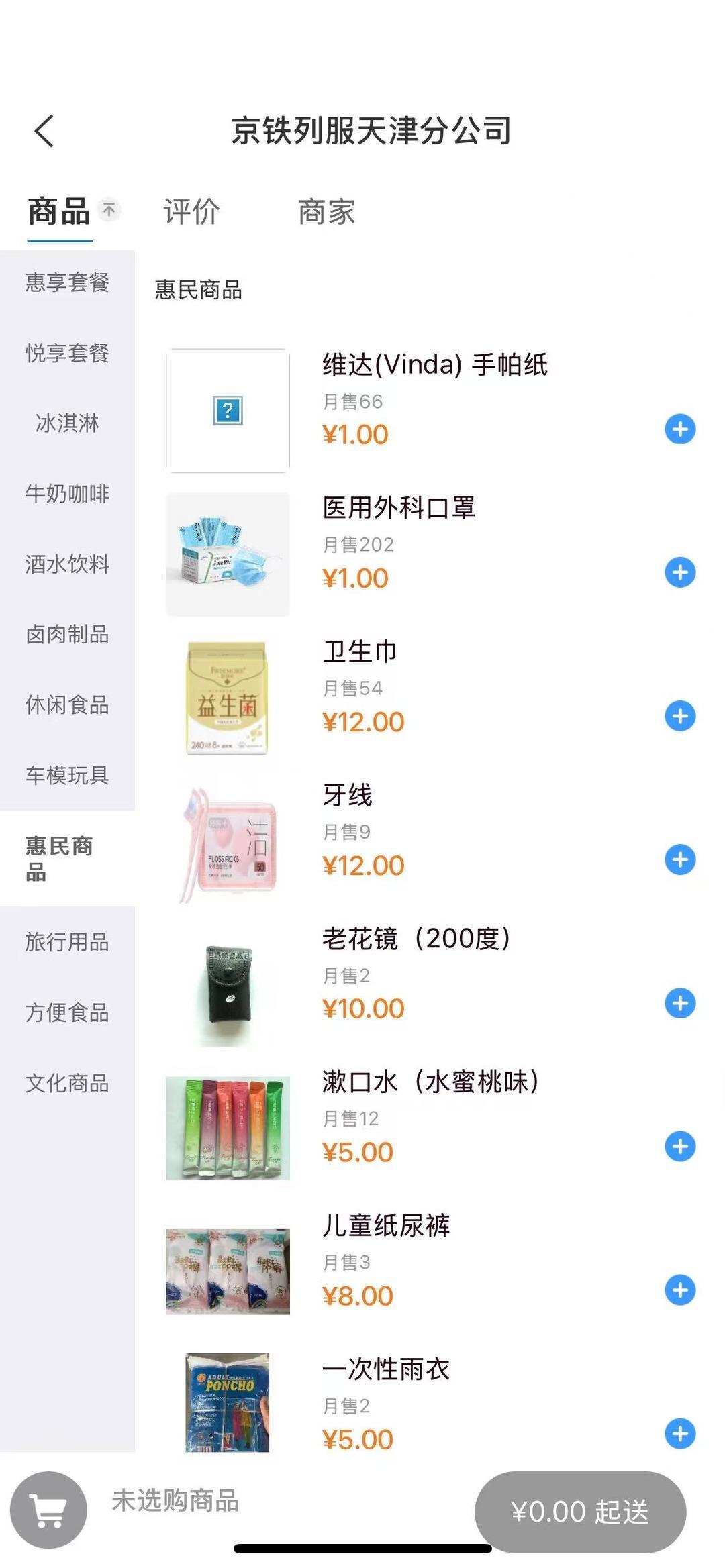Select the 惠享套餐 category
Viewport: 725px width, 1568px height.
tap(67, 282)
